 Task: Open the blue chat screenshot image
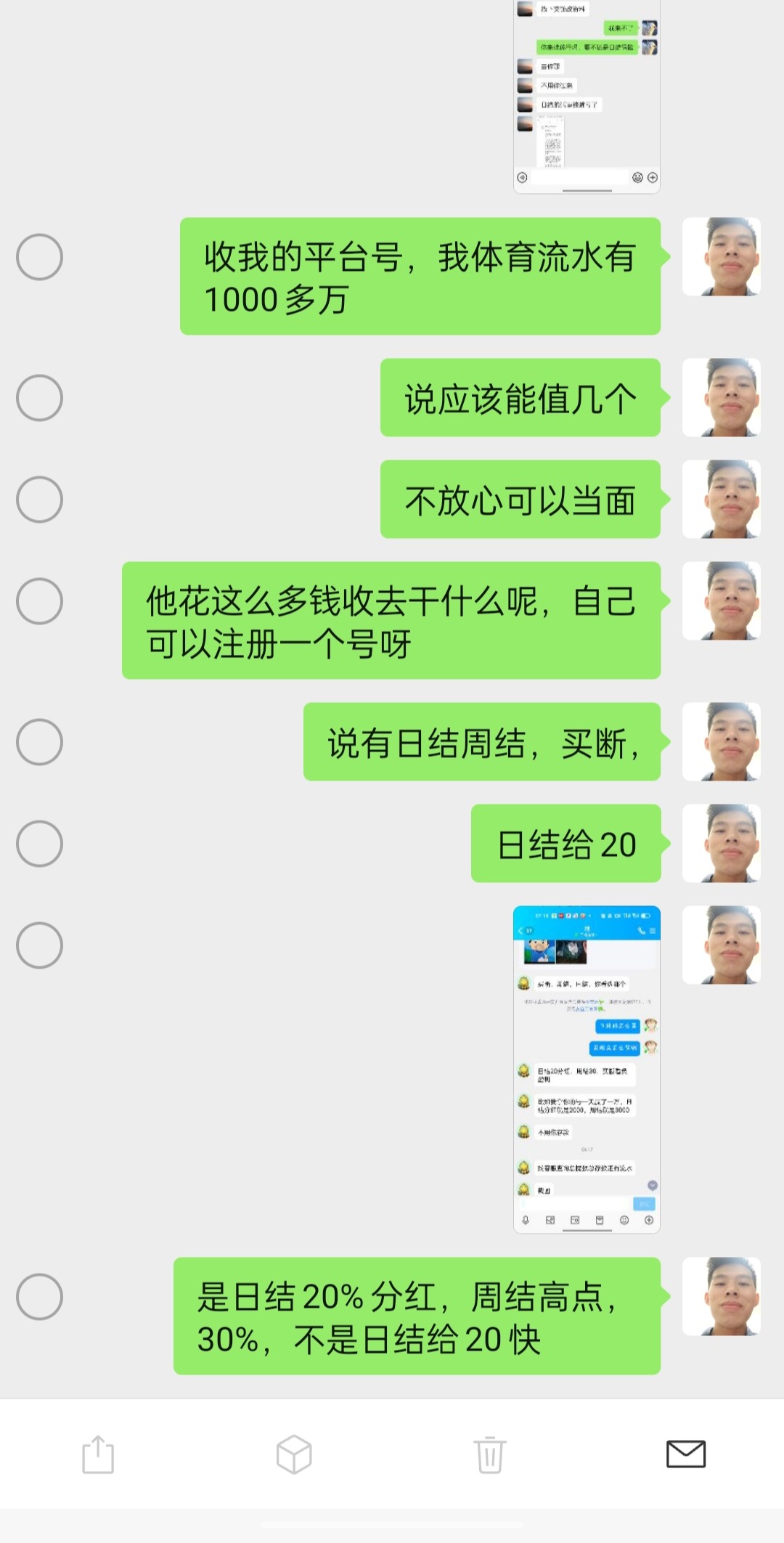tap(587, 1069)
